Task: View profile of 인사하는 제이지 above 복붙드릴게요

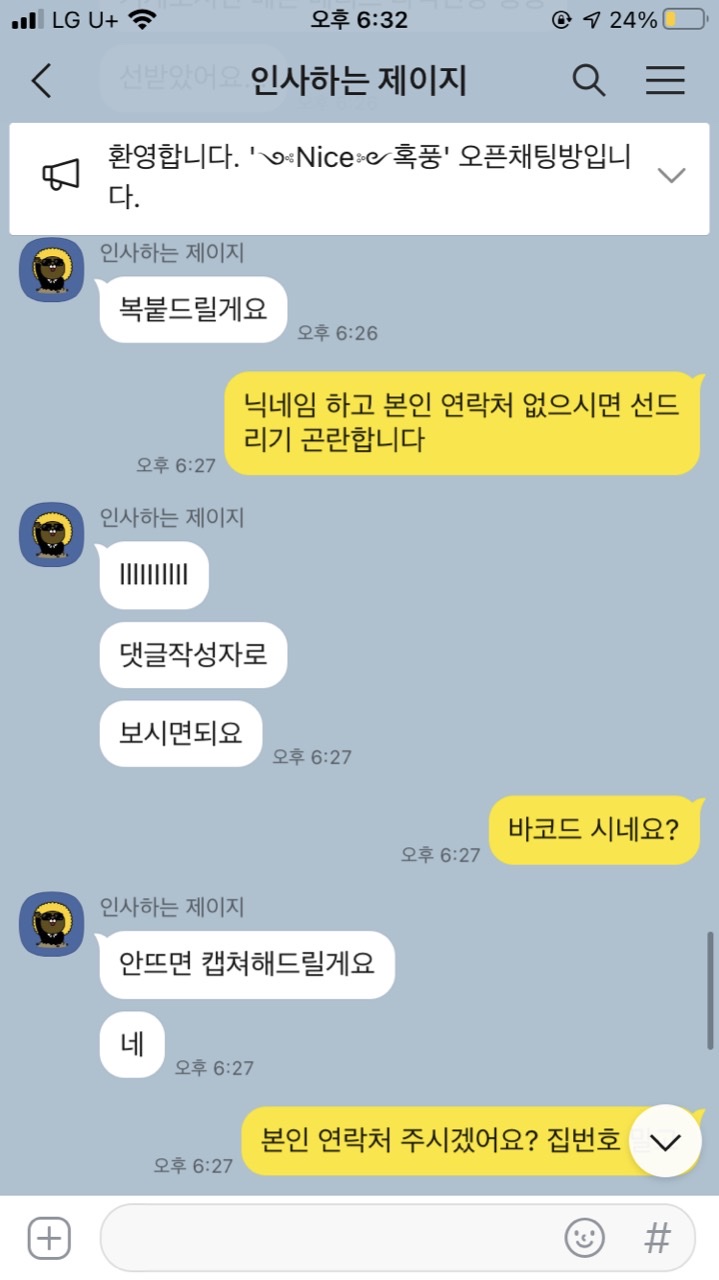Action: click(52, 270)
